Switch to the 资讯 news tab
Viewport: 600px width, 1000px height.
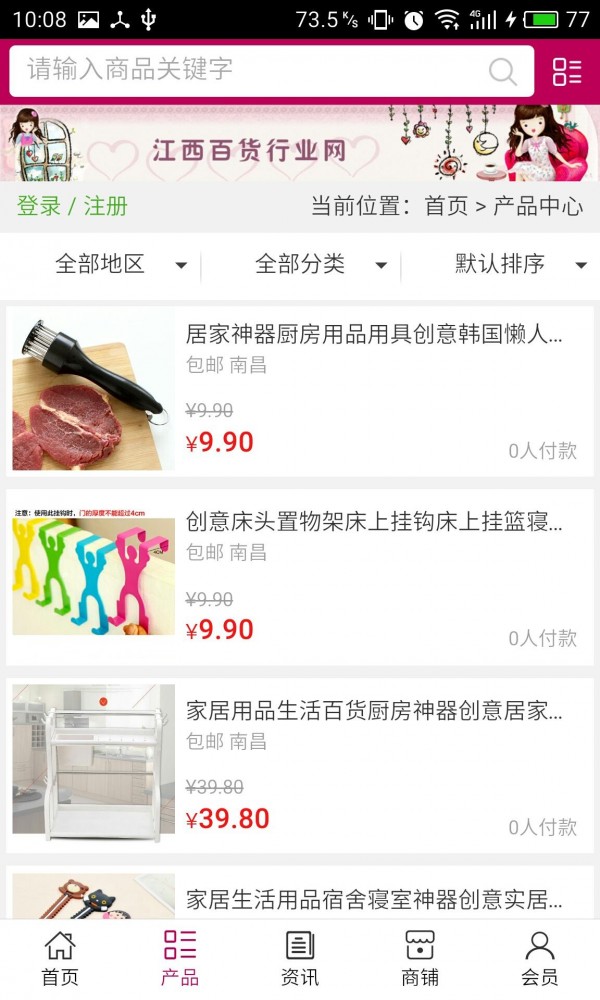click(x=300, y=958)
